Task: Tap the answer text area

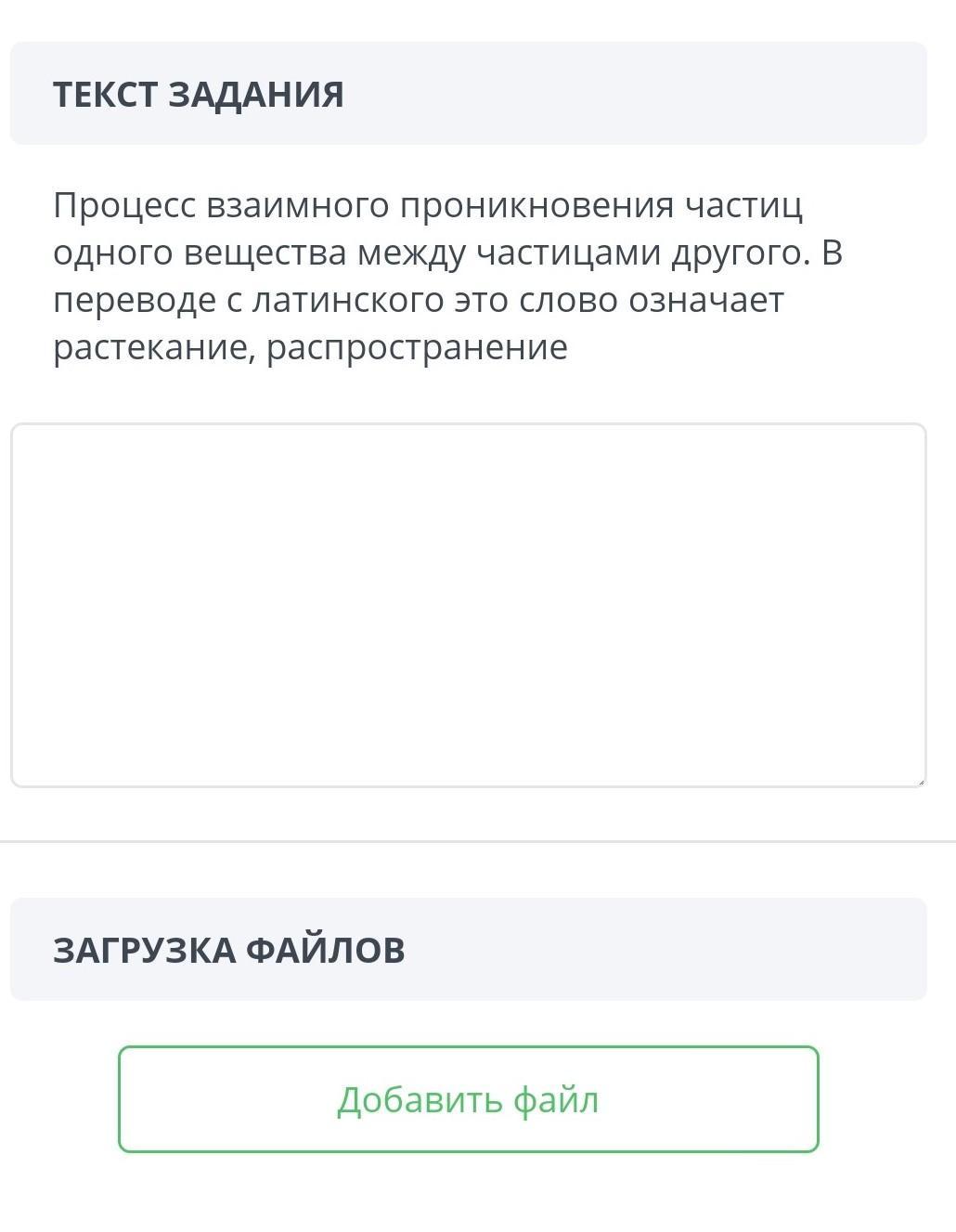Action: coord(468,604)
